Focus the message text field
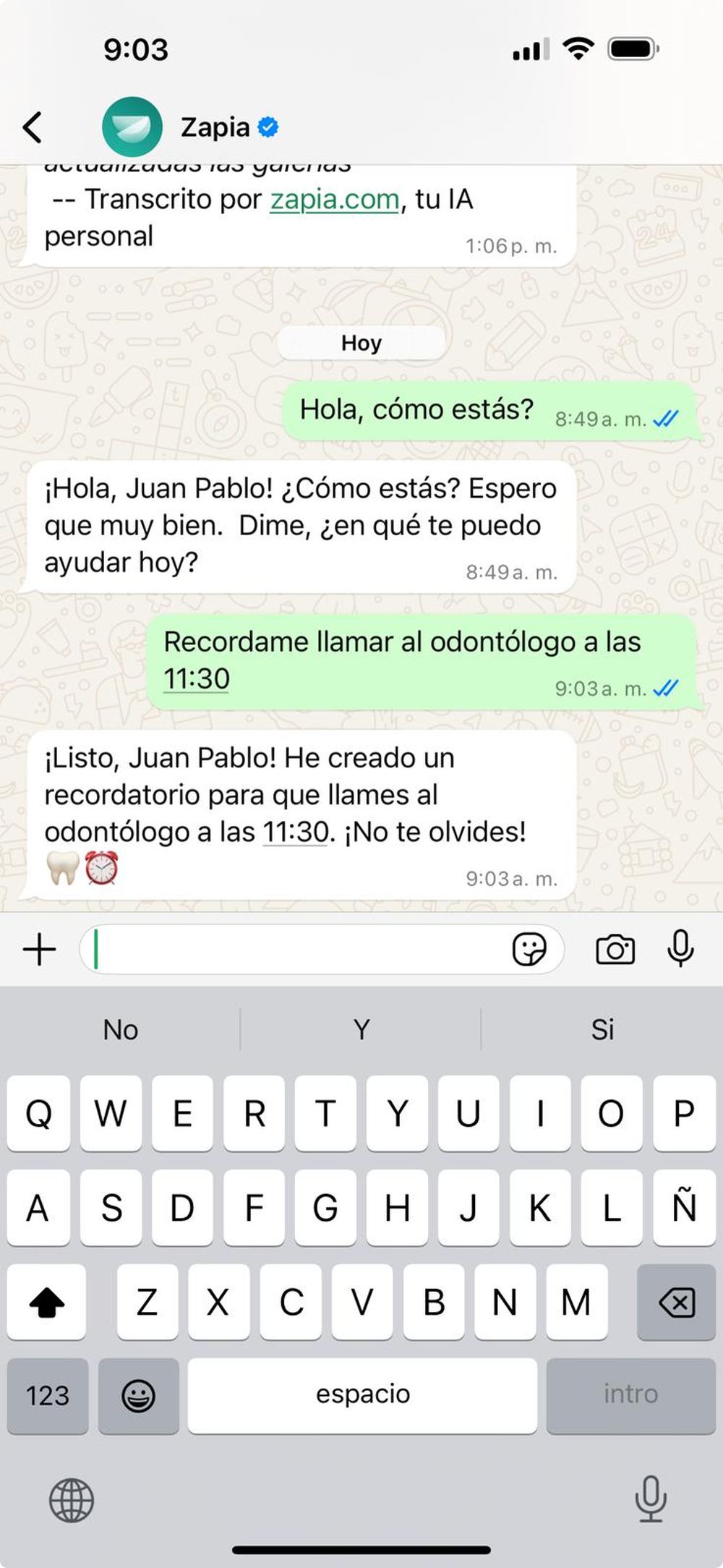The width and height of the screenshot is (723, 1568). [296, 949]
